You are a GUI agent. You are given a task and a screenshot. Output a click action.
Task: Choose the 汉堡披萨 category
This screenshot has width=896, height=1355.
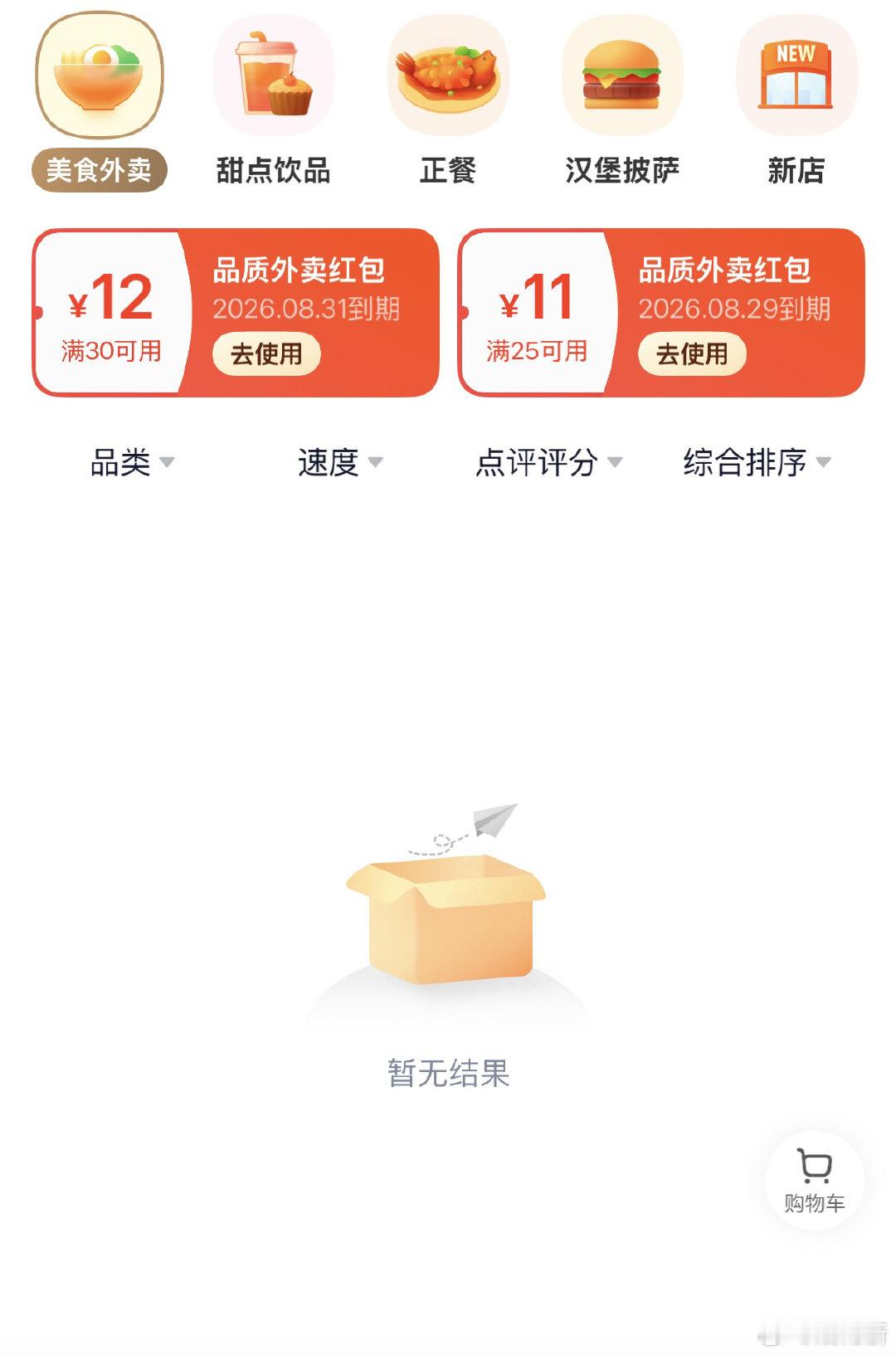tap(622, 101)
